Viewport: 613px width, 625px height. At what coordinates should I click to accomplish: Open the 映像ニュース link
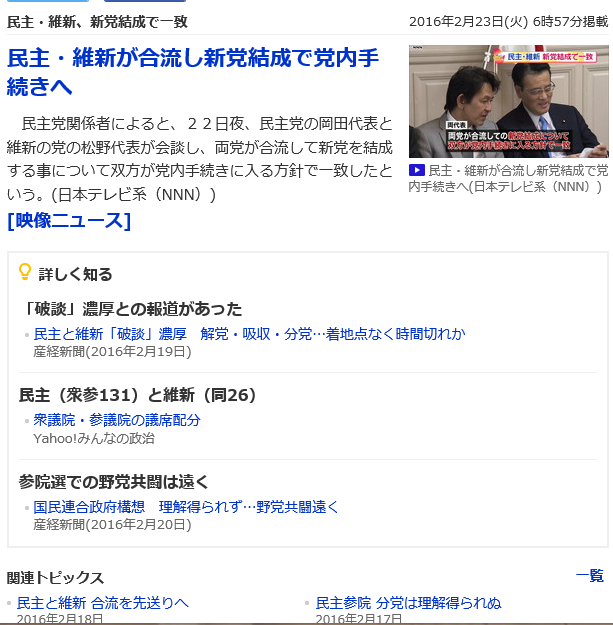pyautogui.click(x=69, y=221)
